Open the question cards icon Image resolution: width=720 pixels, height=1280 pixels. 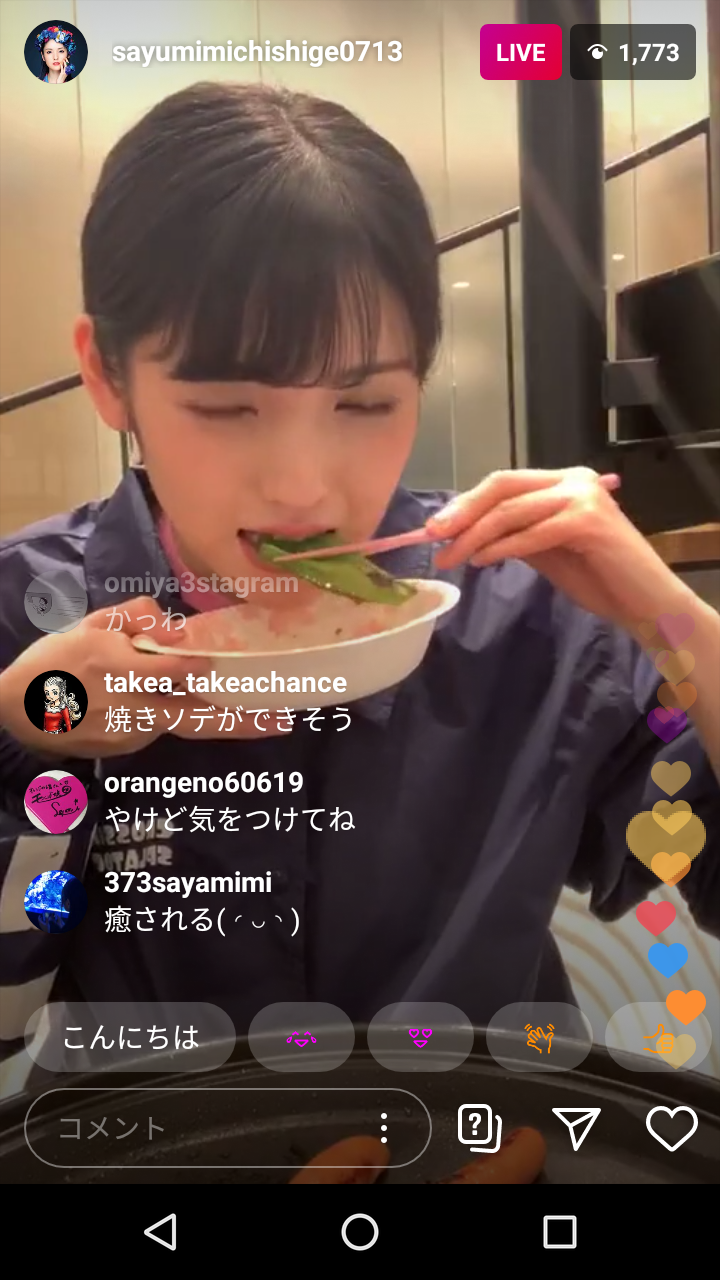[479, 1128]
